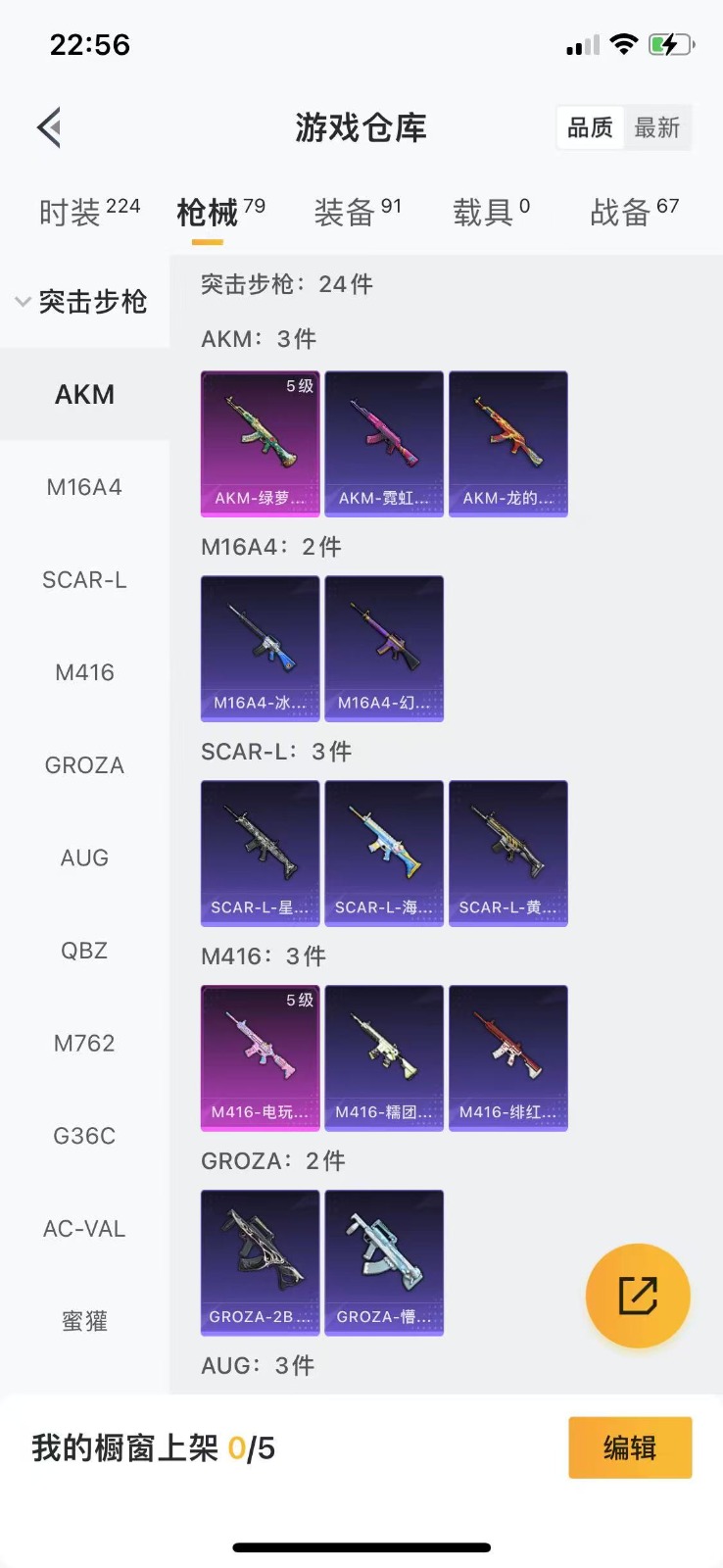Select SCAR-L in the side list
This screenshot has width=723, height=1568.
click(x=84, y=580)
